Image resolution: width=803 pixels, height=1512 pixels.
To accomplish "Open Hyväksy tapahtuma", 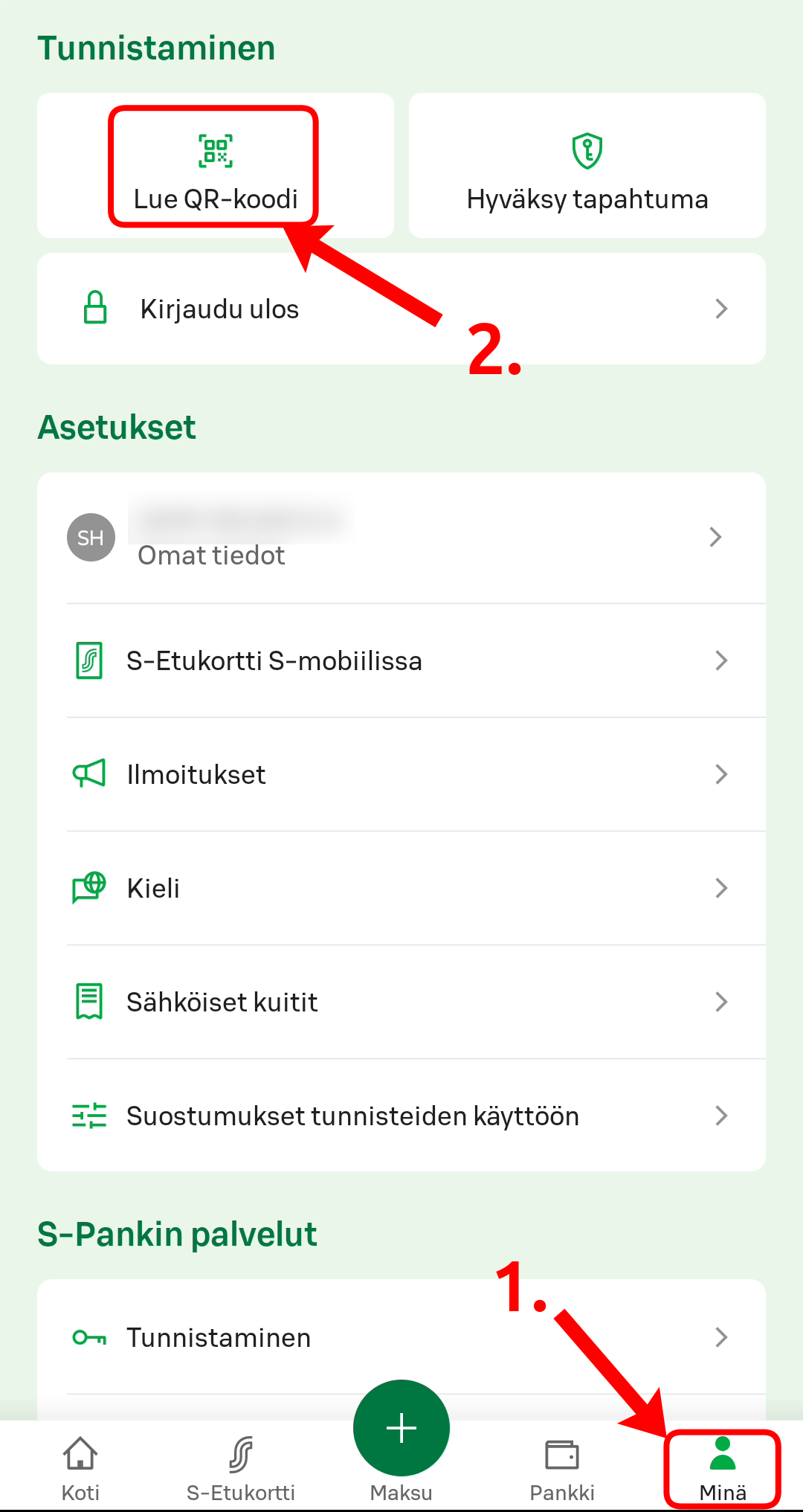I will [x=587, y=167].
